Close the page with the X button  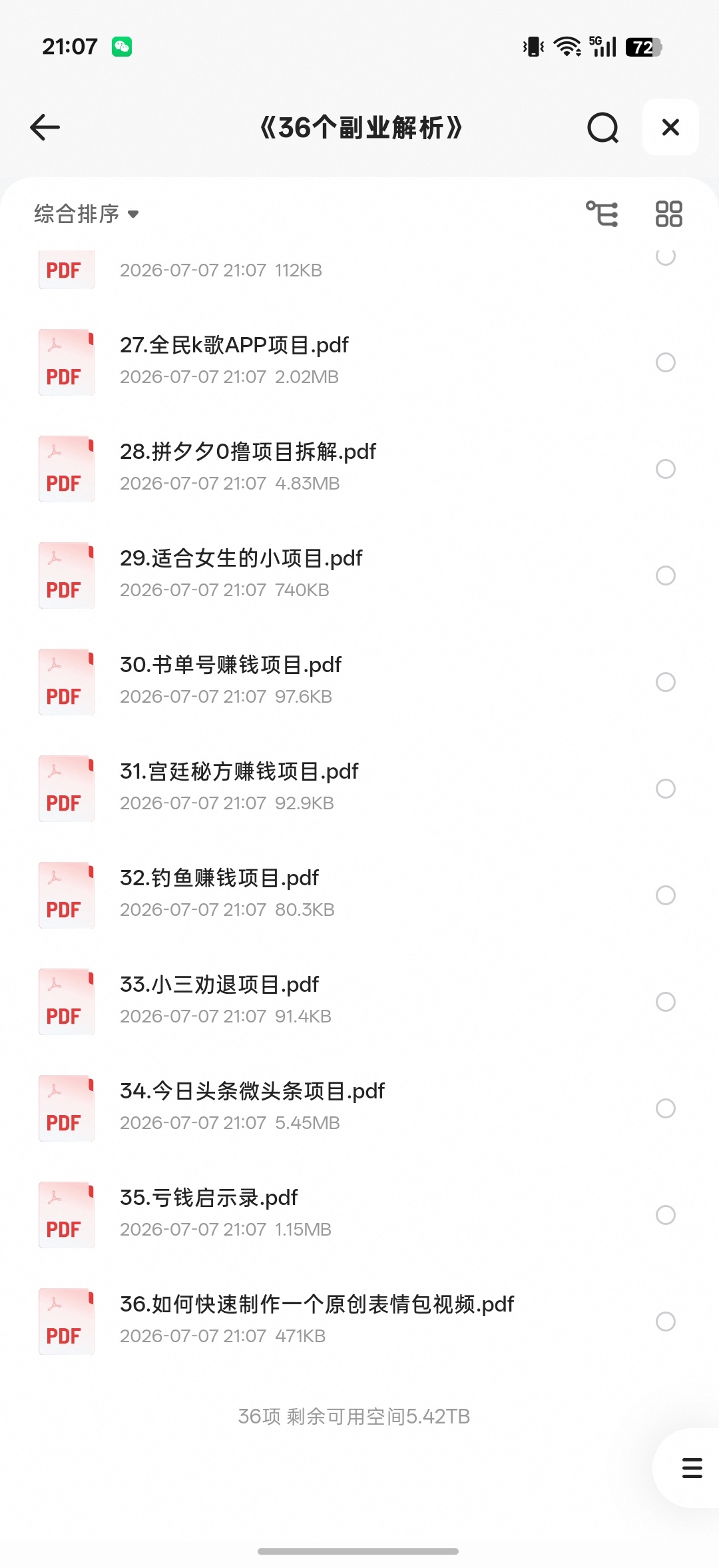coord(670,127)
